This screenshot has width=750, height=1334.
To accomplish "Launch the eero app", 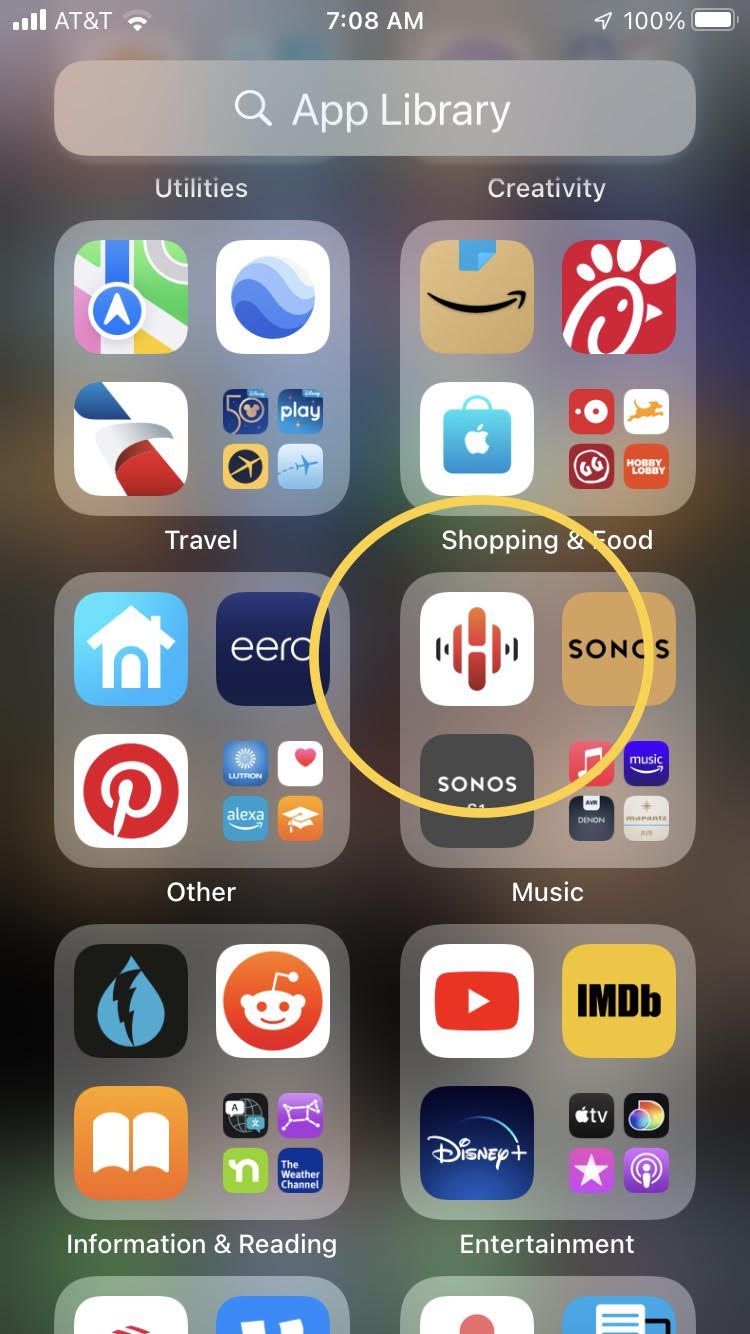I will [x=273, y=649].
